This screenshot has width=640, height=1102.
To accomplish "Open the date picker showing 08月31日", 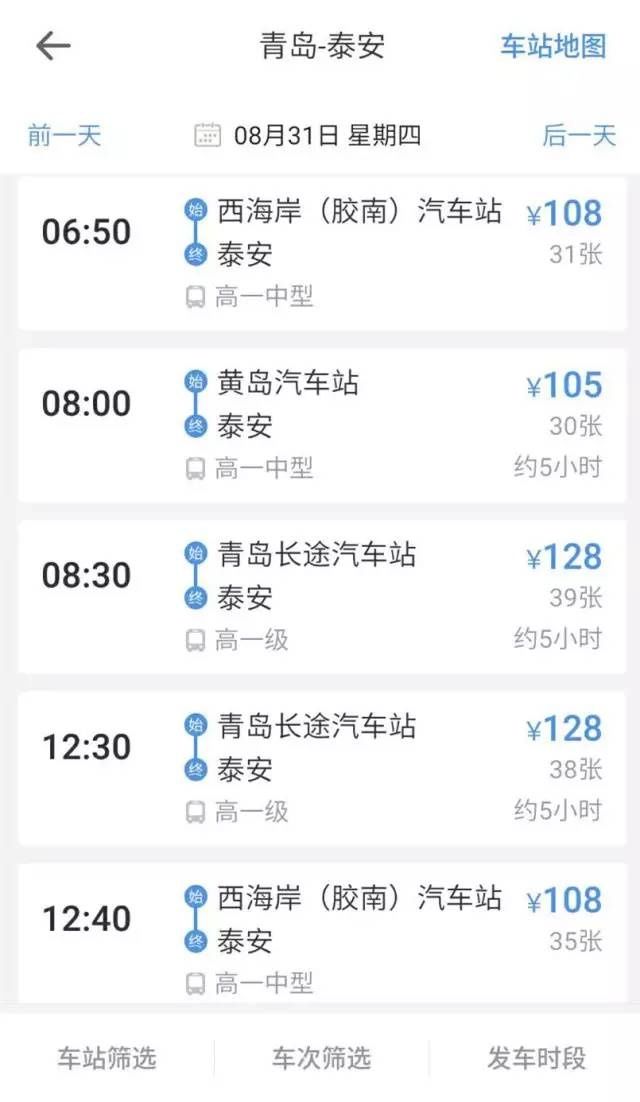I will tap(308, 134).
